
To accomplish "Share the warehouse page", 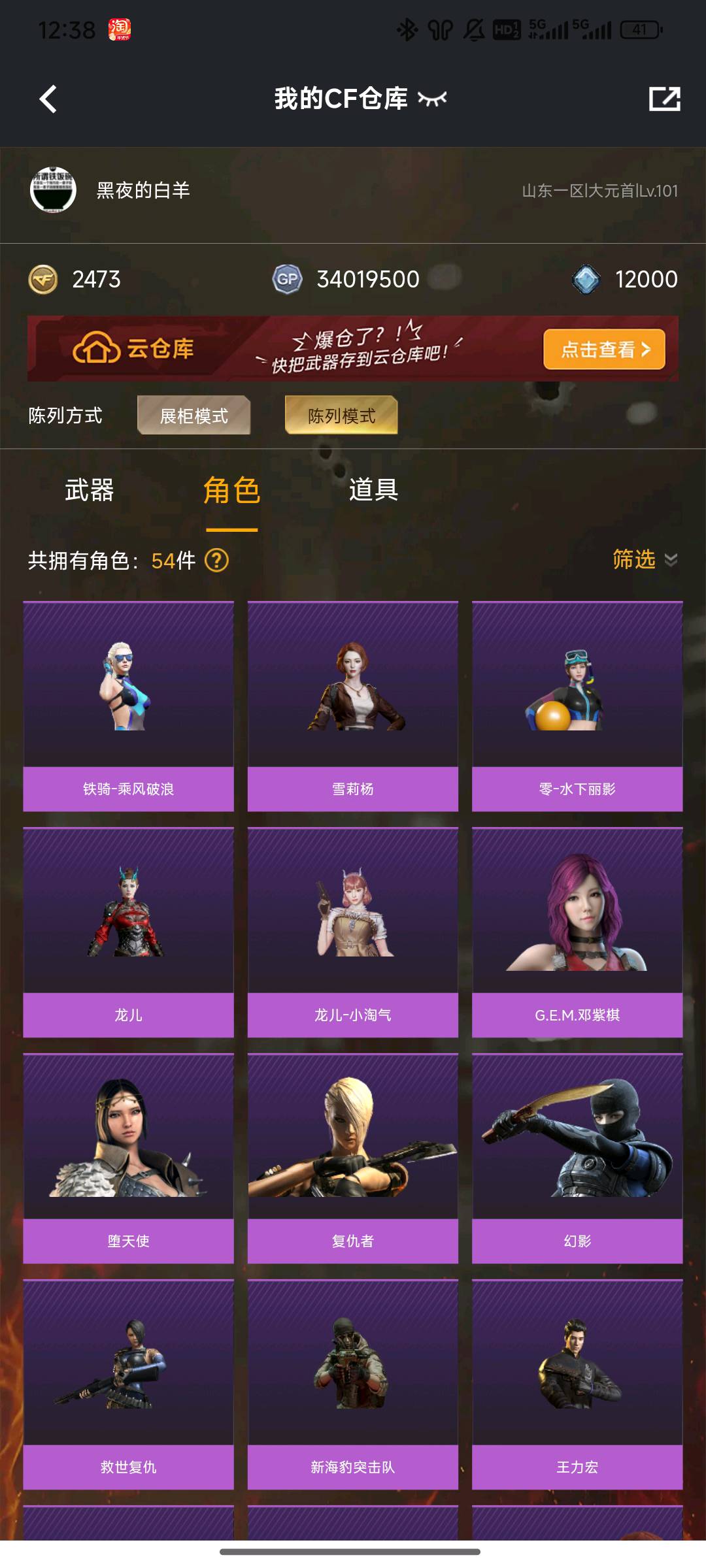I will pyautogui.click(x=664, y=99).
